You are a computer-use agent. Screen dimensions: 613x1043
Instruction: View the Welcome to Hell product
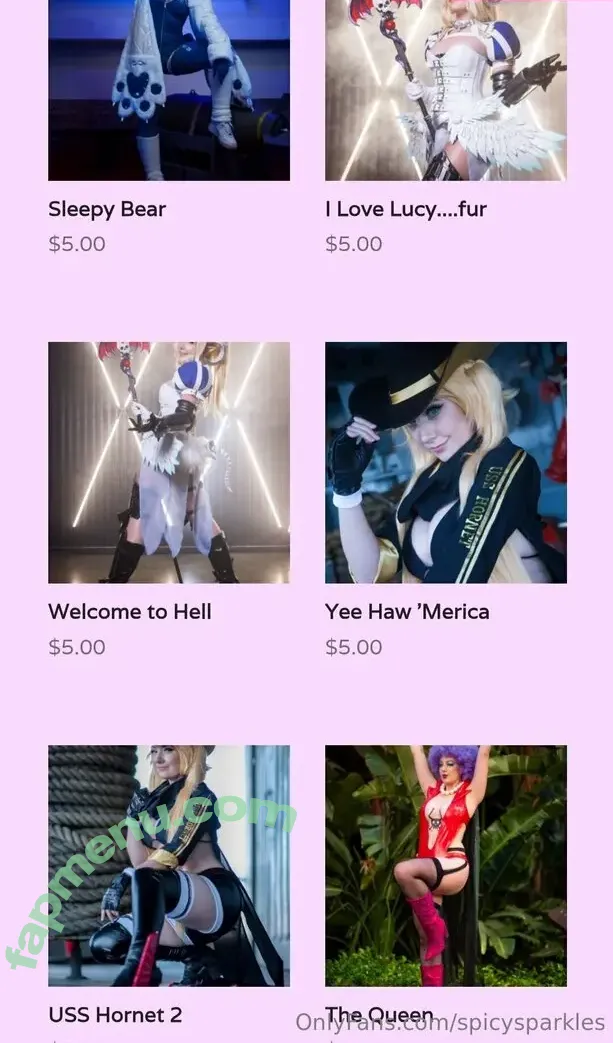coord(168,462)
